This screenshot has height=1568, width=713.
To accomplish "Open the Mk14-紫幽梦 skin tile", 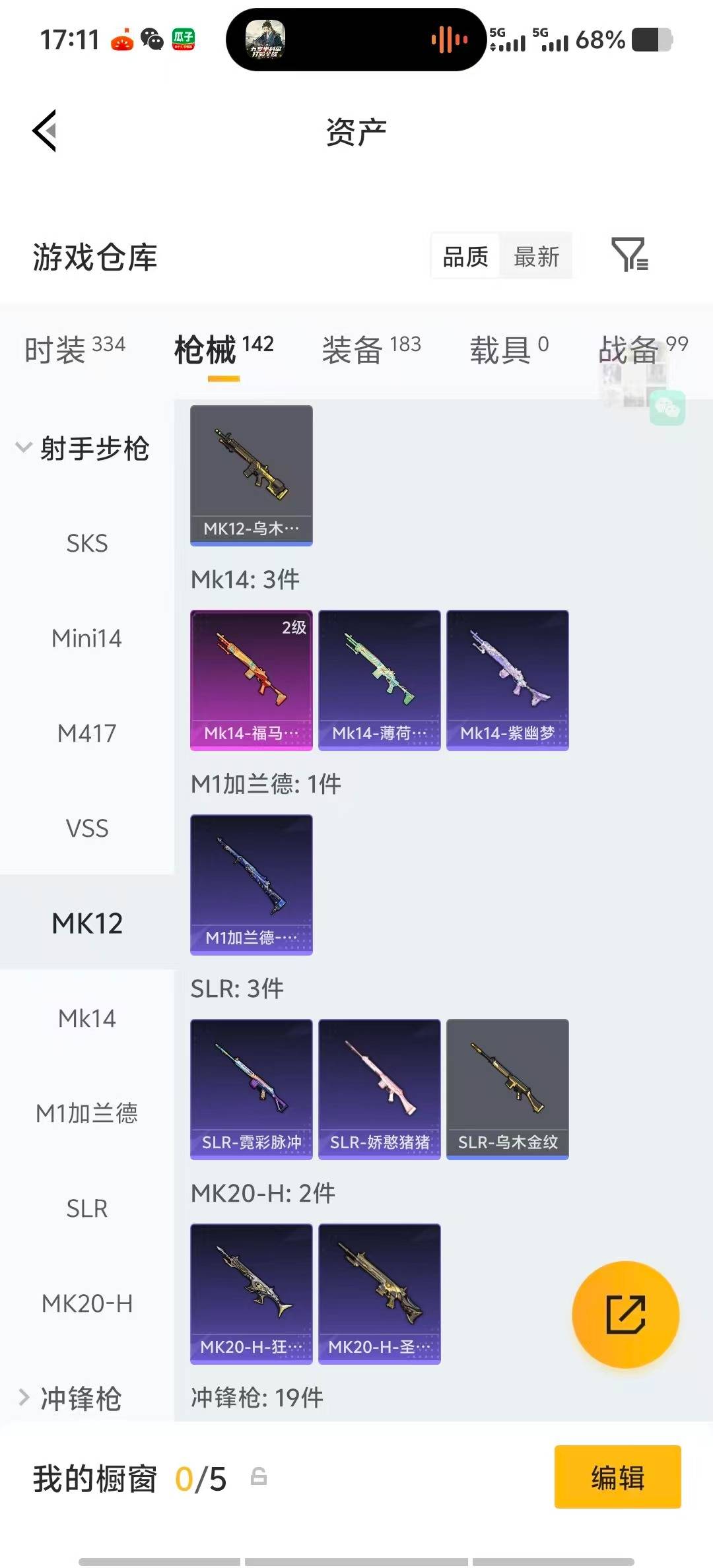I will pyautogui.click(x=507, y=680).
